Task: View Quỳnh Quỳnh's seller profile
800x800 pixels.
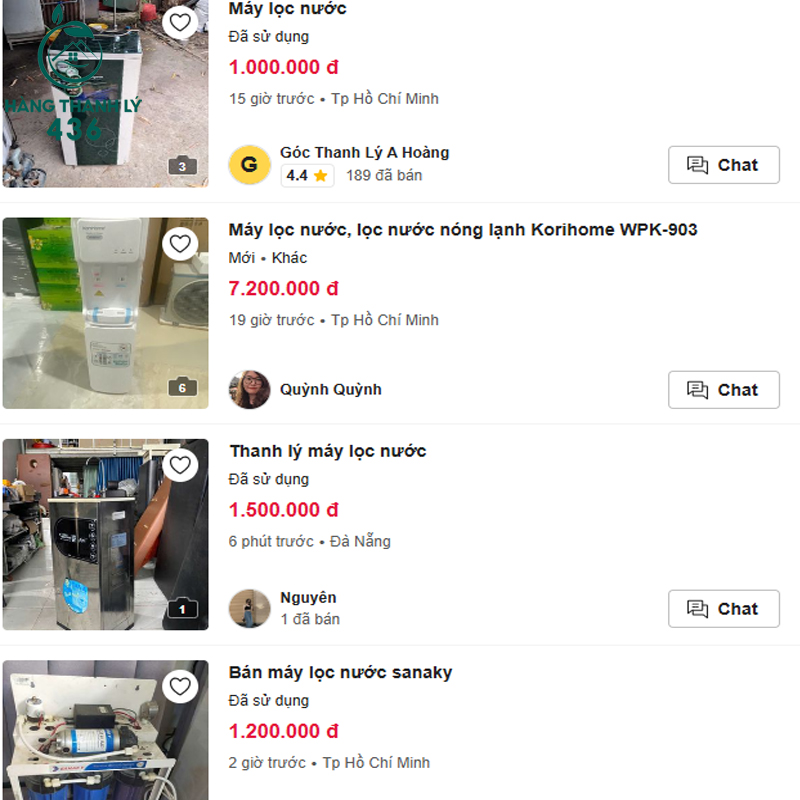Action: tap(330, 390)
